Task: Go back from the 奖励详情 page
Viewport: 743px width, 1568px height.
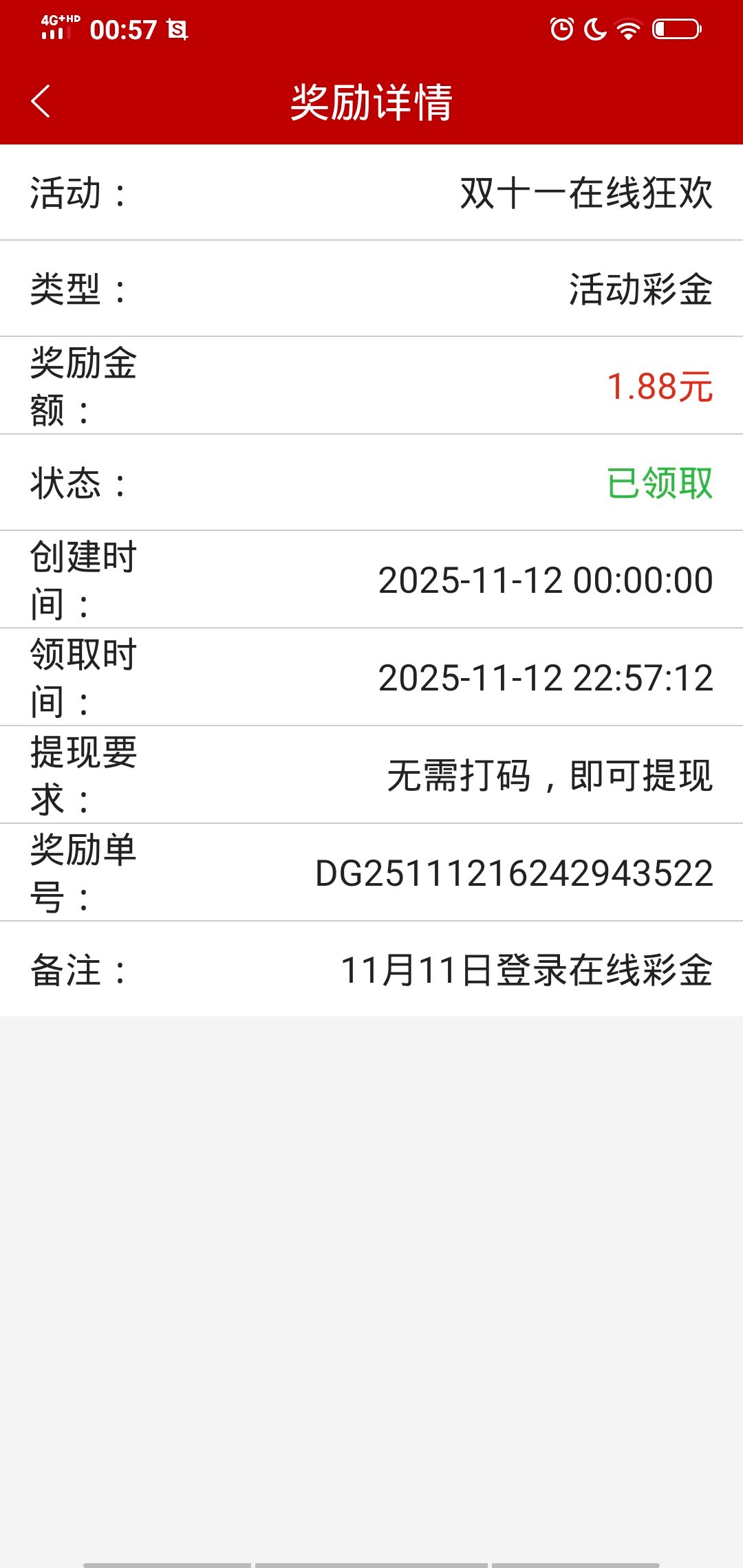Action: pyautogui.click(x=41, y=102)
